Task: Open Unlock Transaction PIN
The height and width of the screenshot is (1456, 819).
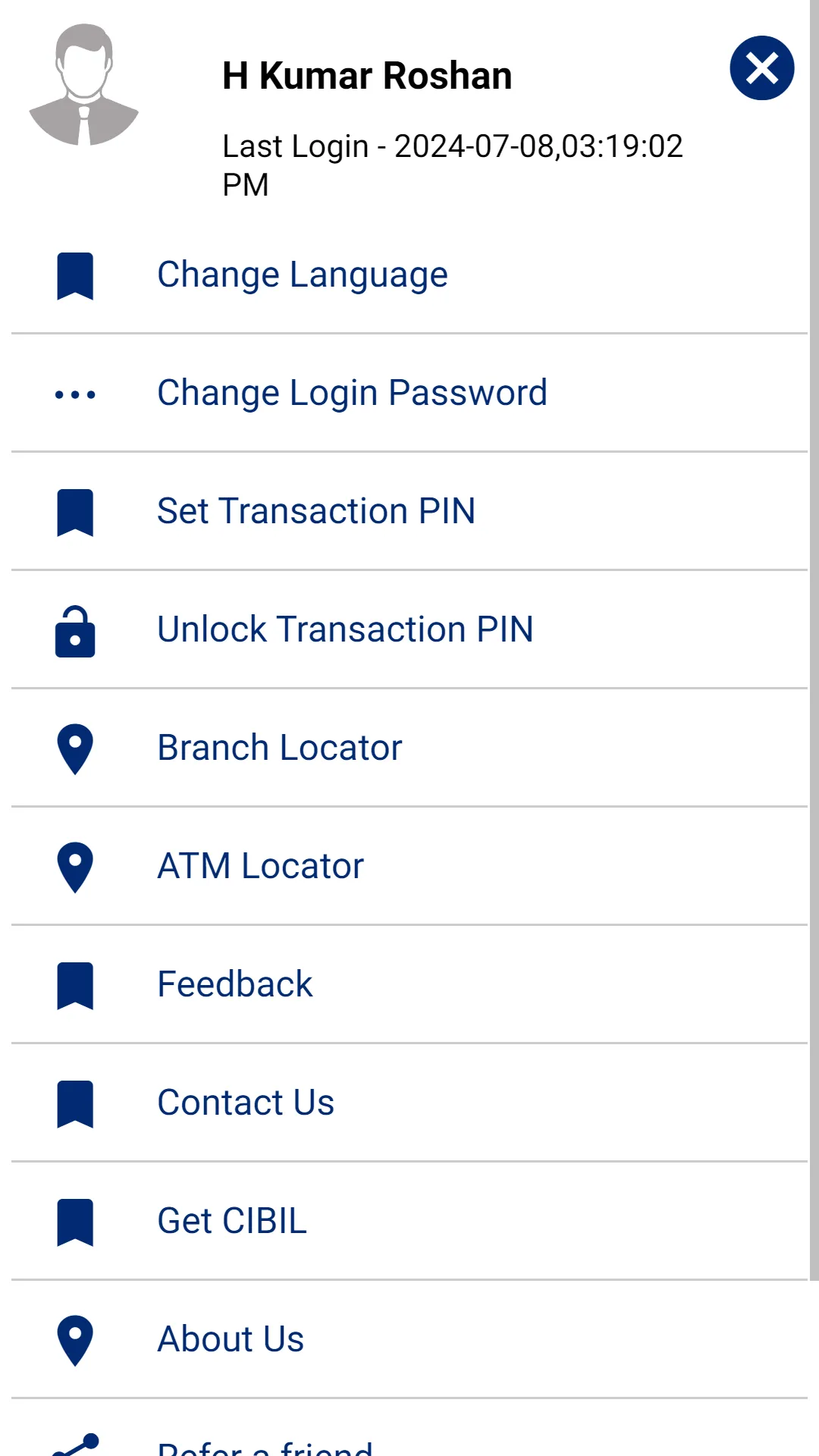Action: tap(409, 630)
